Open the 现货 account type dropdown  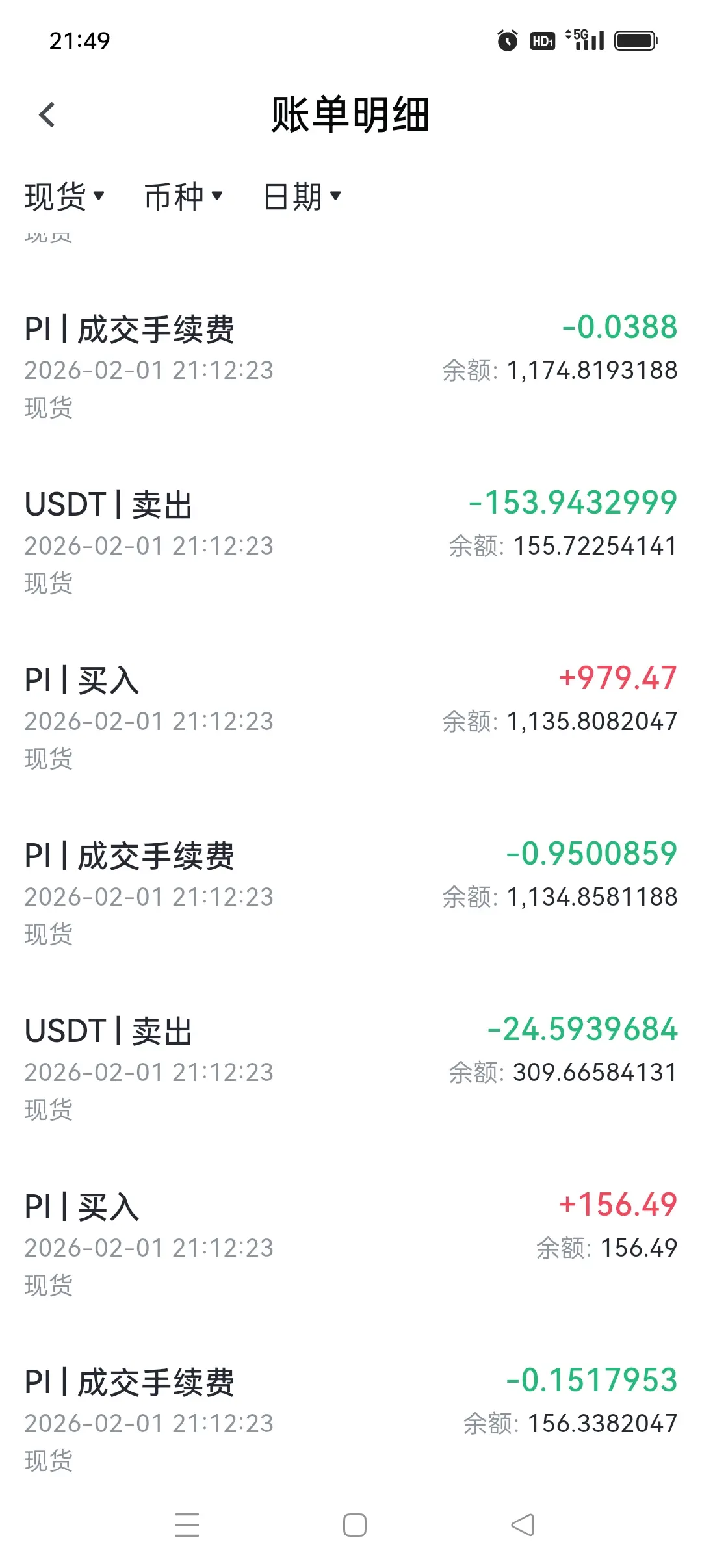tap(64, 196)
